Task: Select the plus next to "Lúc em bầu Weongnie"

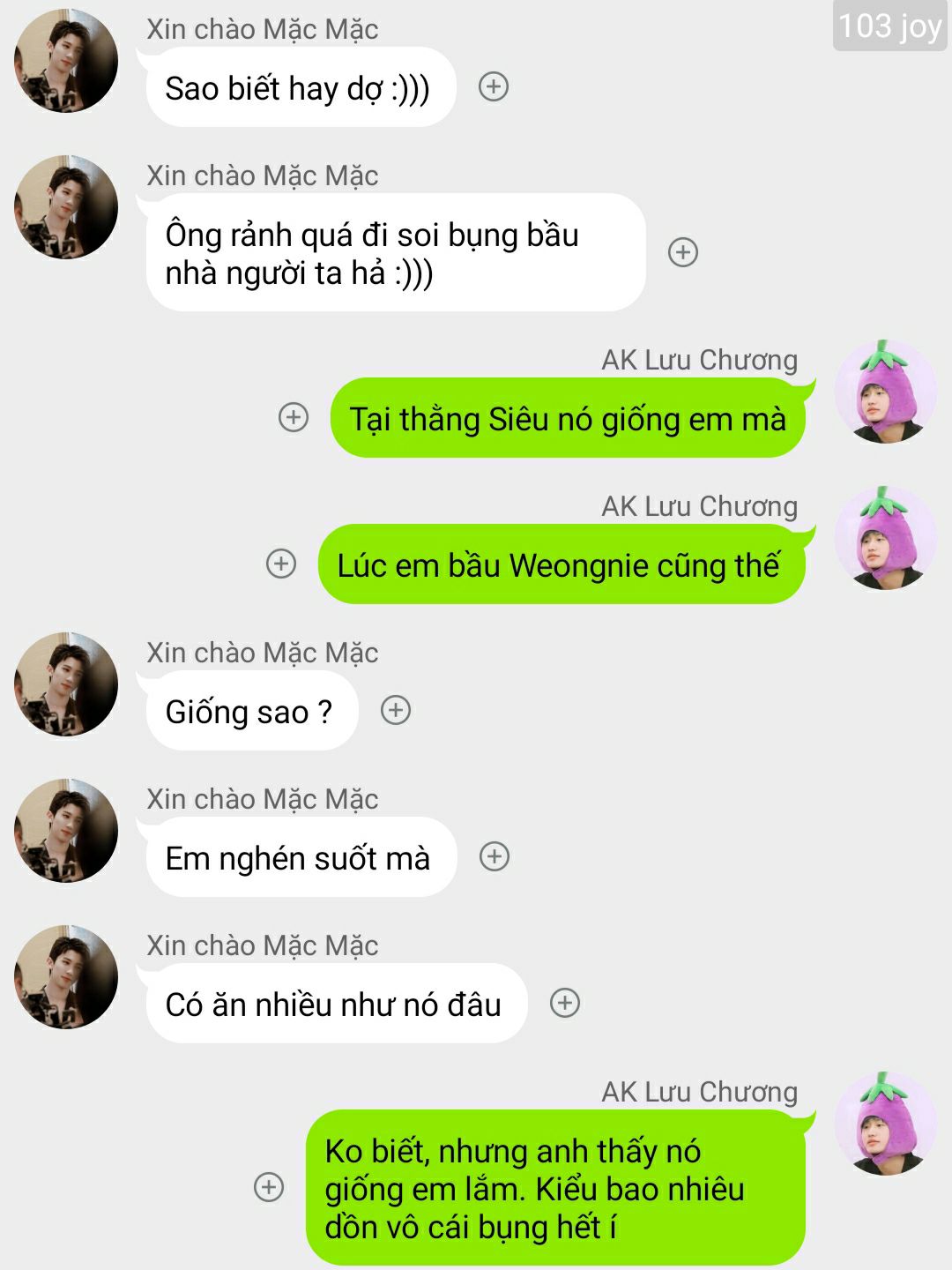Action: [x=281, y=564]
